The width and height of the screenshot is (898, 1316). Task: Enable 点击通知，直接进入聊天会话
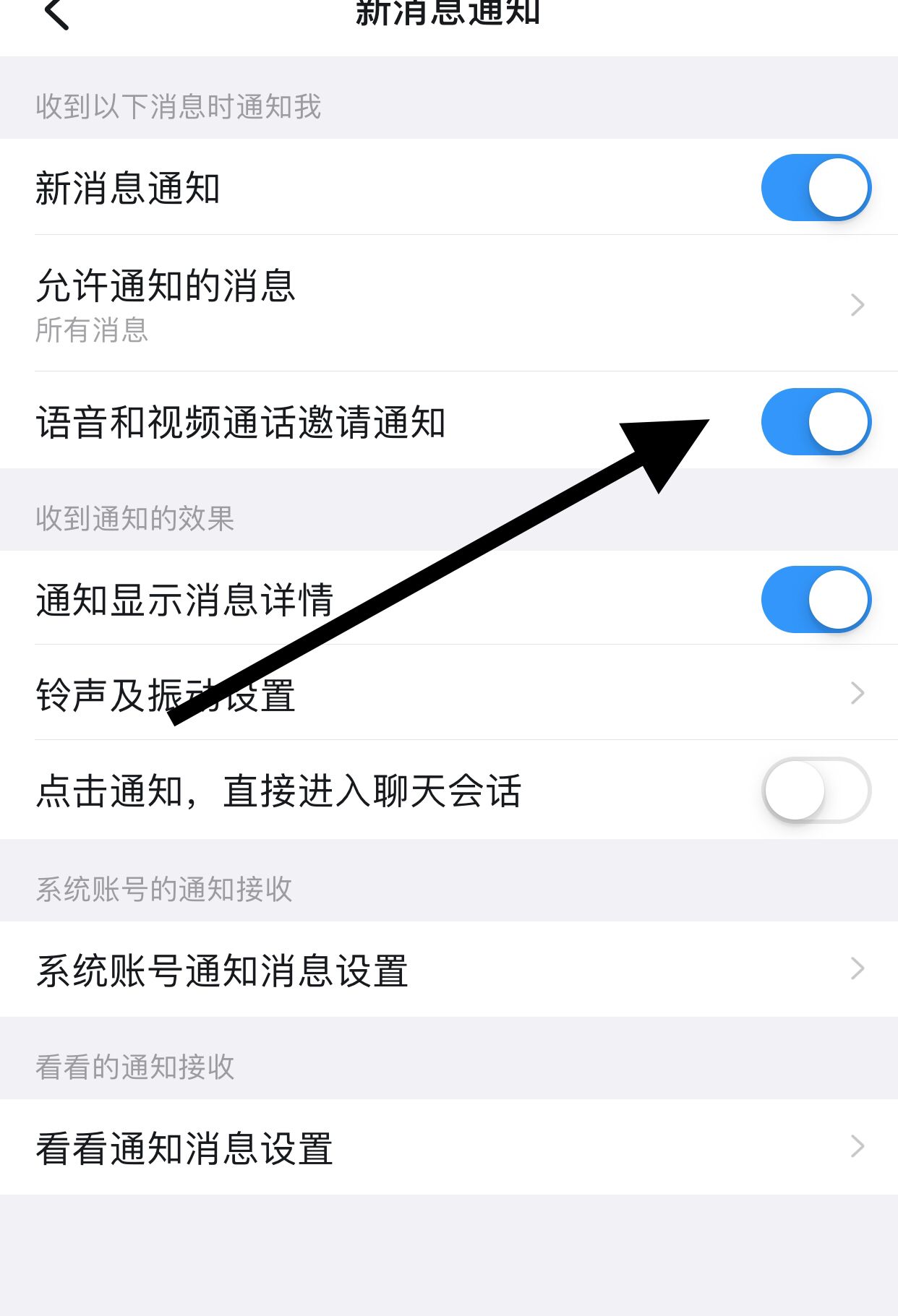816,790
